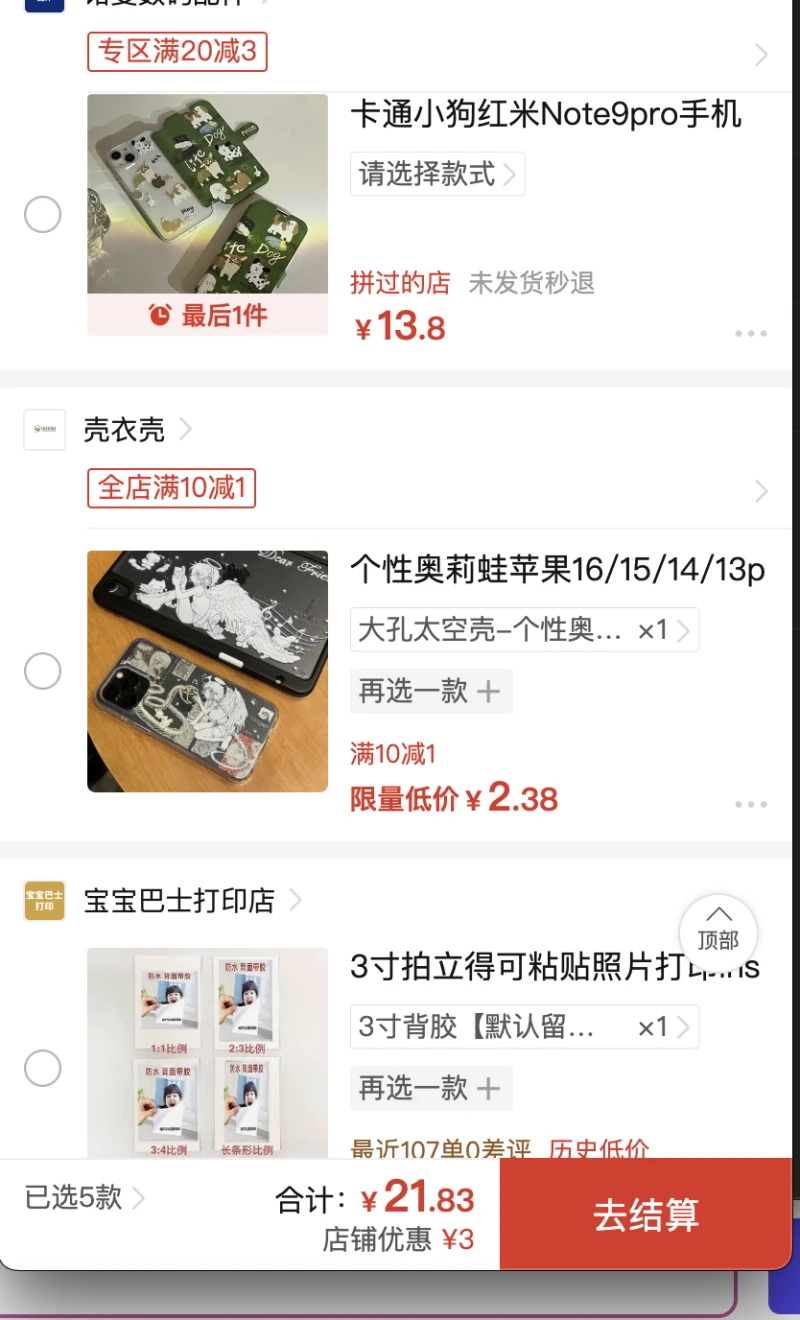Select the 卡通小狗红米Note9pro phone case item

(x=43, y=214)
